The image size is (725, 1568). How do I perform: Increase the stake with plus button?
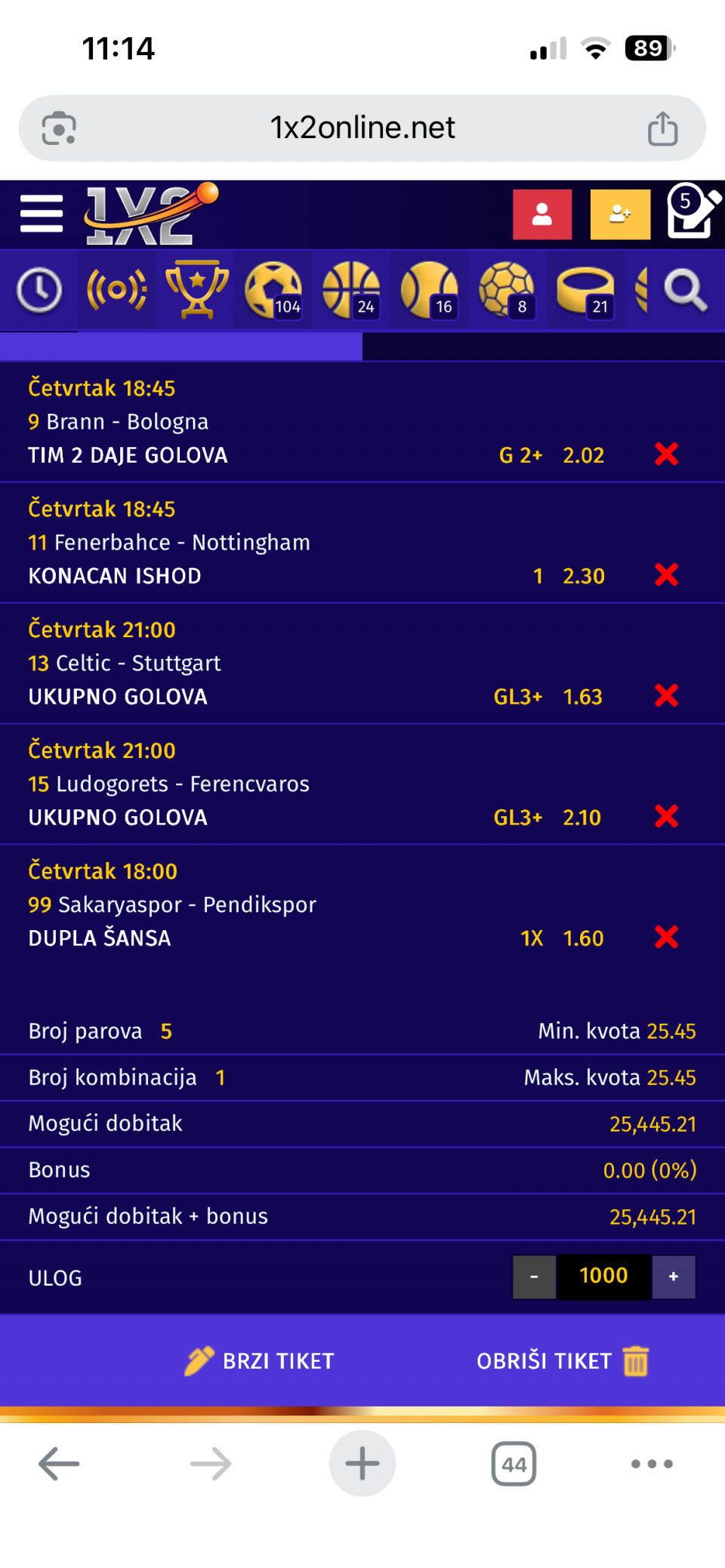[674, 1277]
